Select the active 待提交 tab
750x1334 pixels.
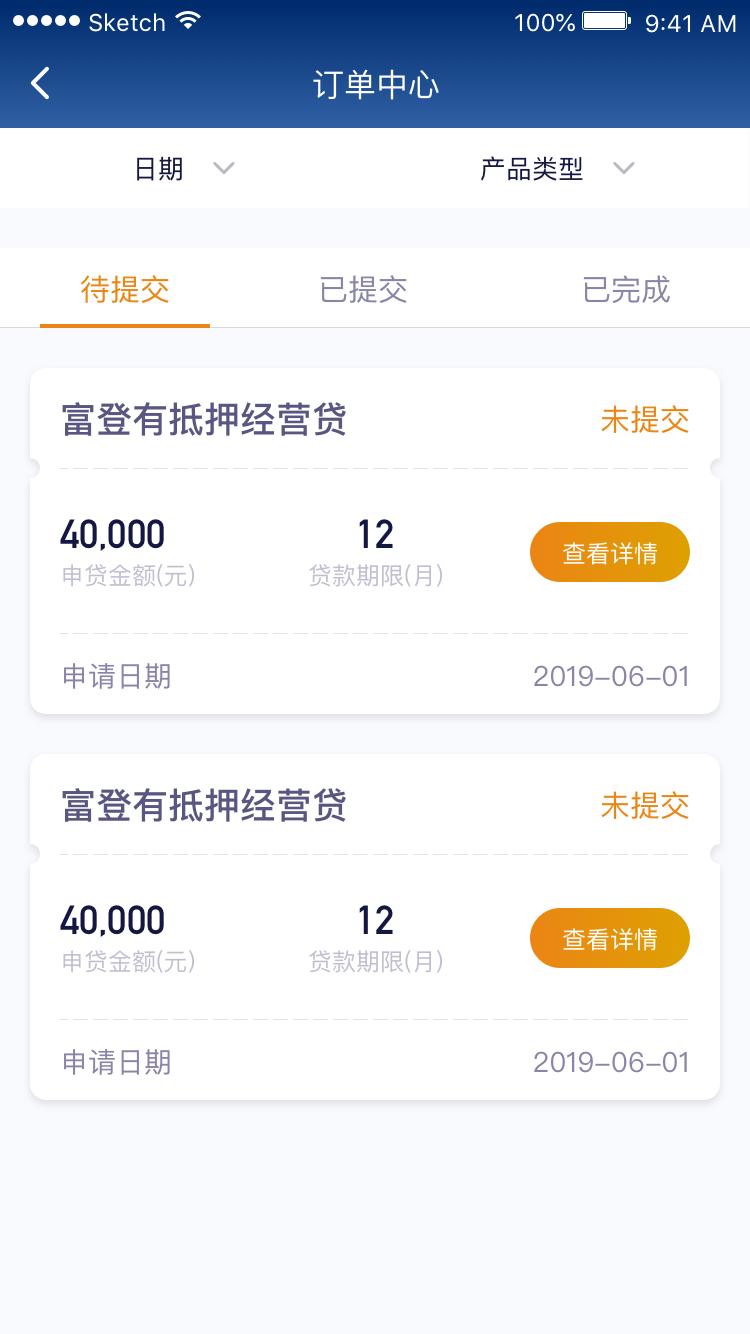125,288
